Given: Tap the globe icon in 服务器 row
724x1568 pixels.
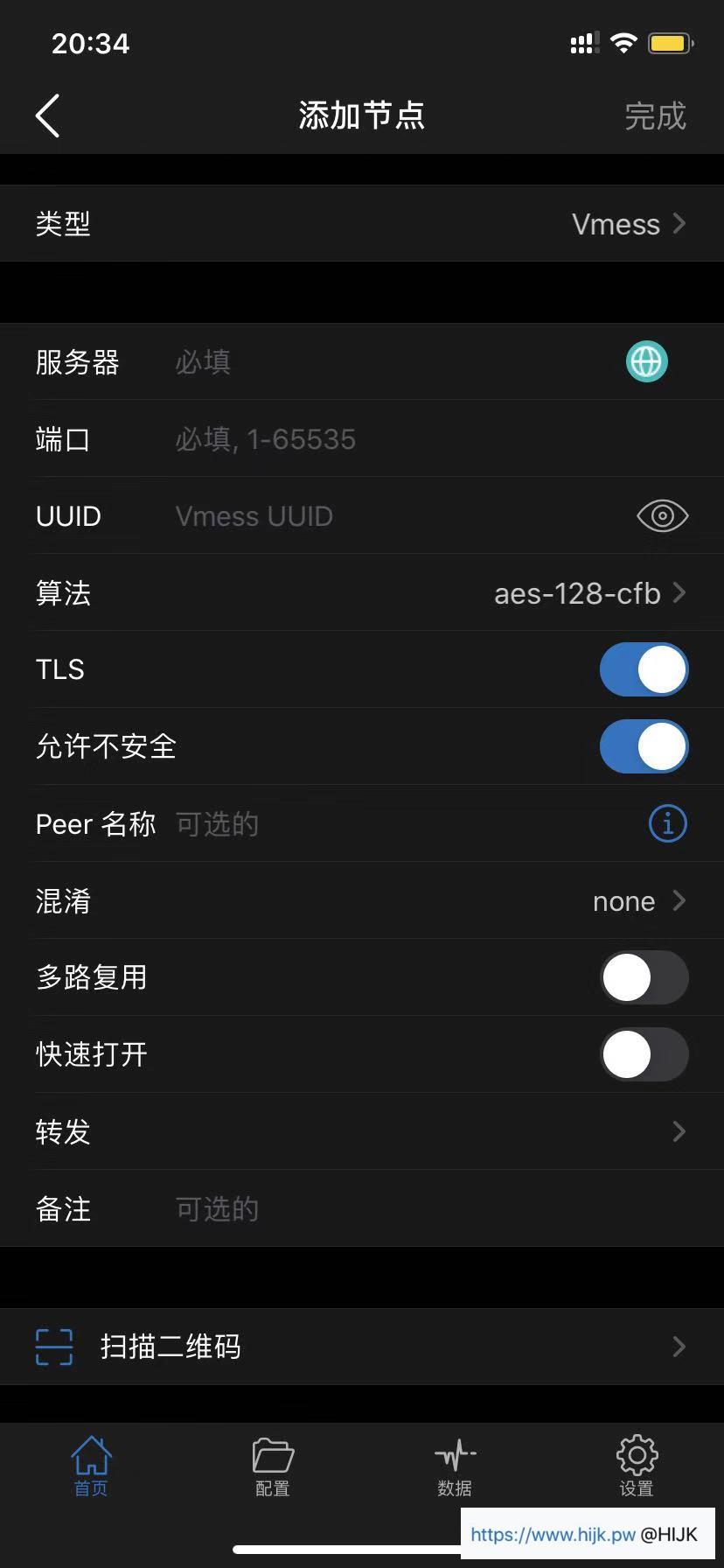Looking at the screenshot, I should (646, 361).
